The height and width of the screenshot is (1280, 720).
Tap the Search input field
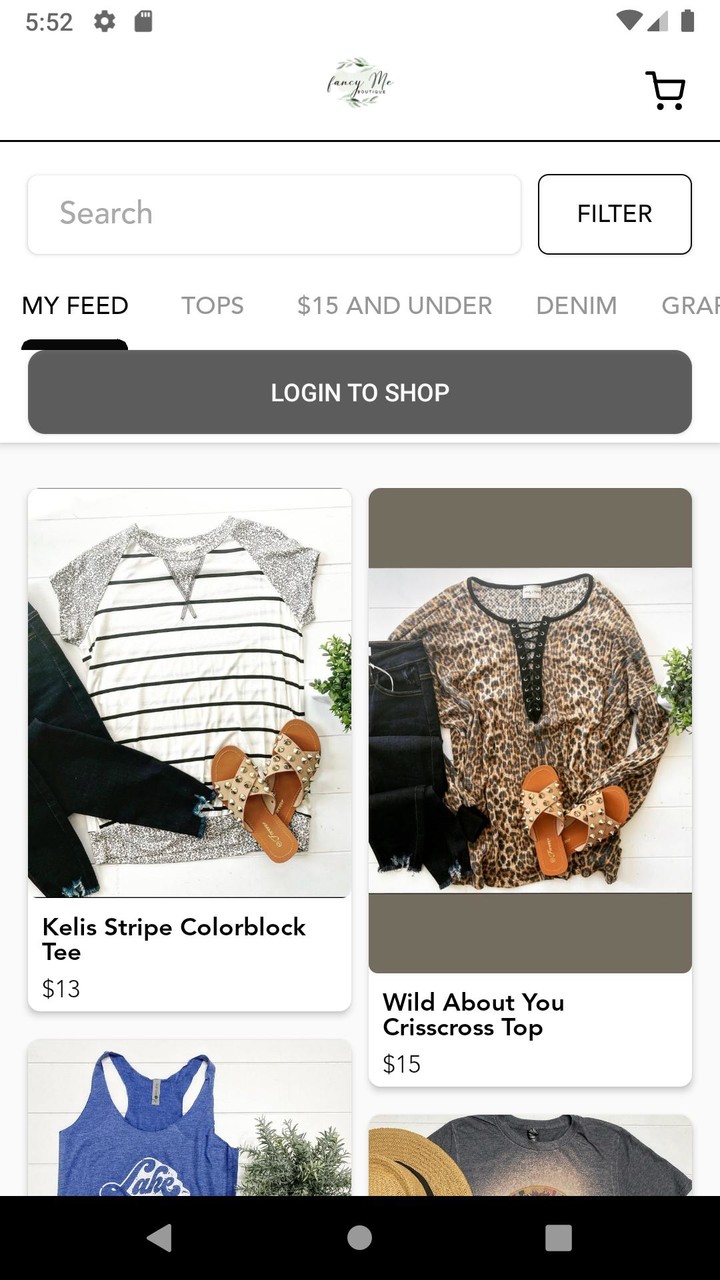[274, 214]
